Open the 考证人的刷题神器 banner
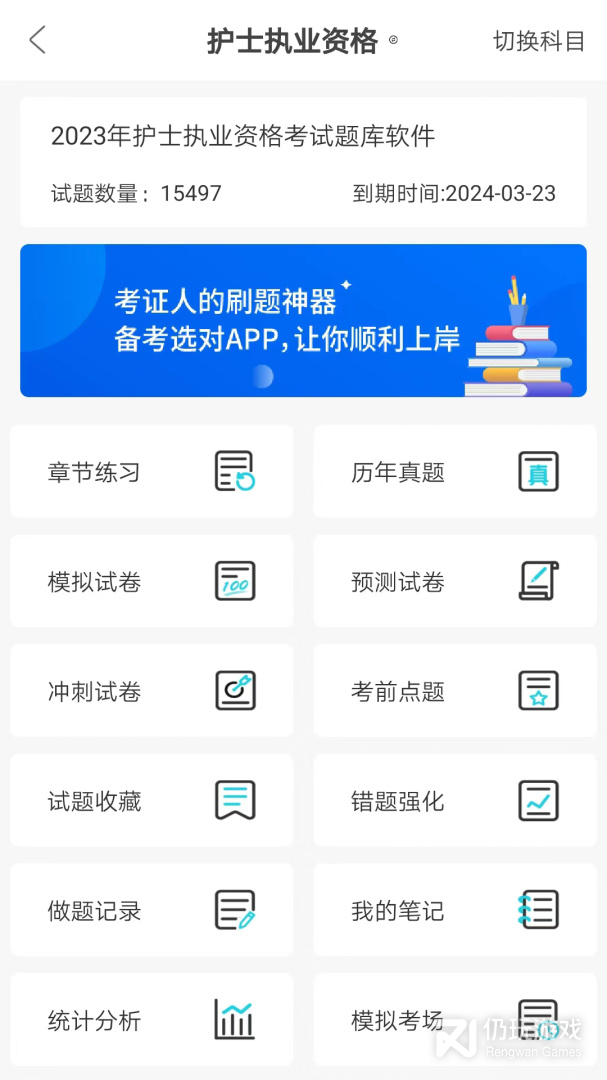The image size is (607, 1080). 303,321
